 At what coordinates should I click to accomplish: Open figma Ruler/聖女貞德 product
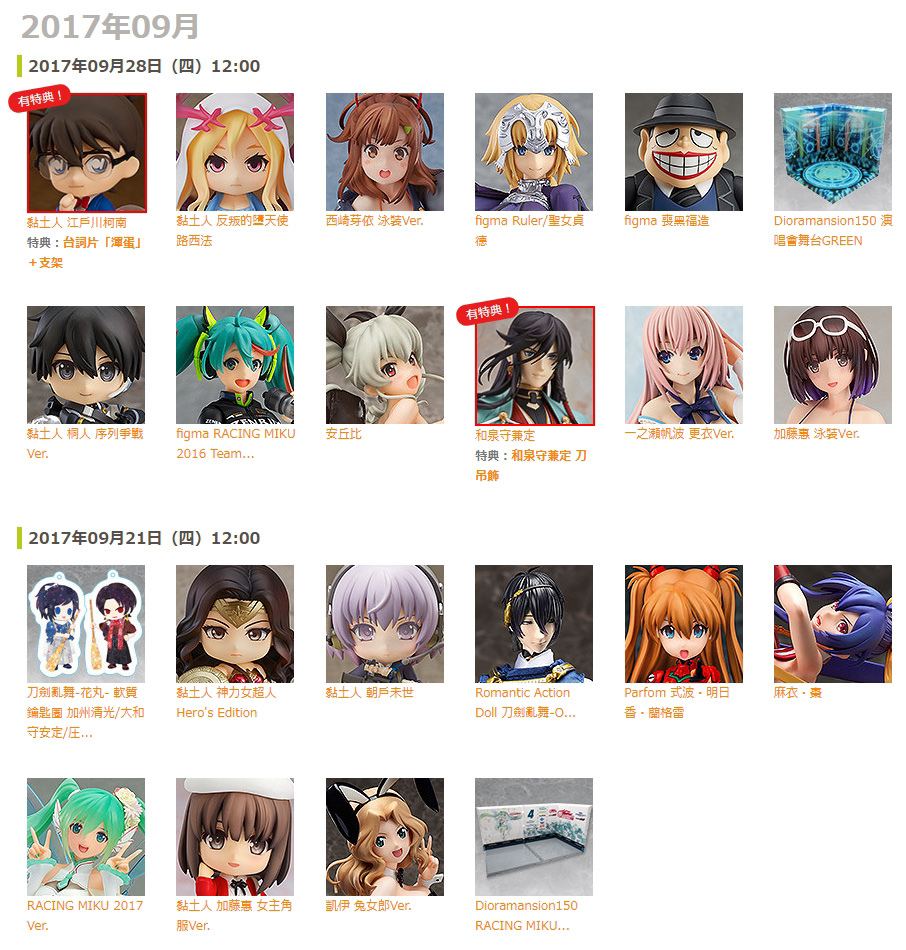(x=534, y=152)
